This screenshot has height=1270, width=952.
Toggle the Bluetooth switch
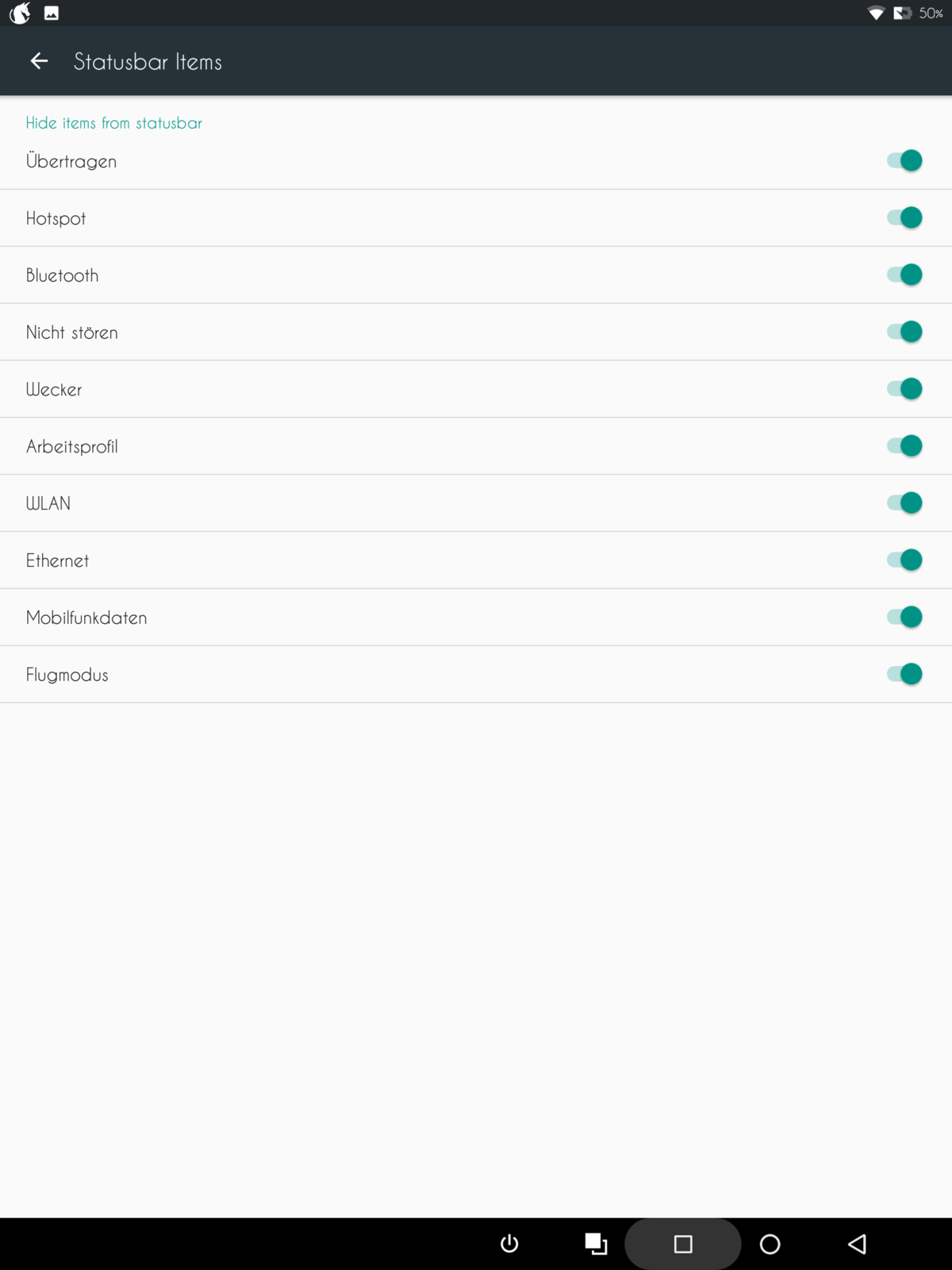(904, 275)
